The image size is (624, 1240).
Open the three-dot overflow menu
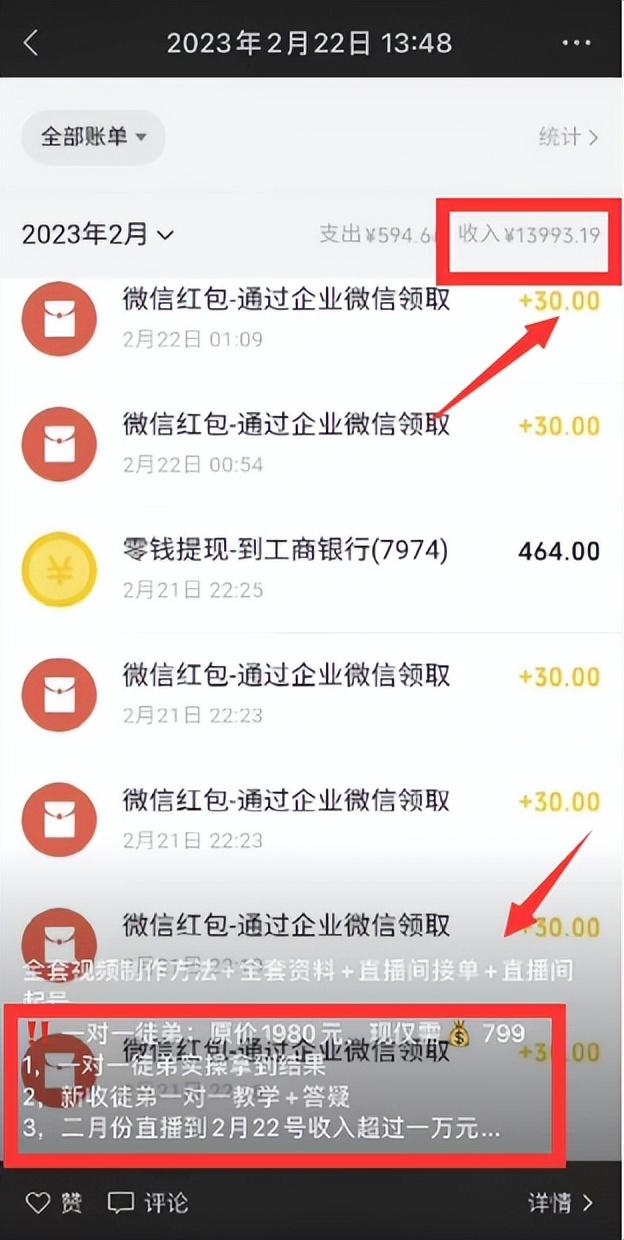(x=577, y=43)
